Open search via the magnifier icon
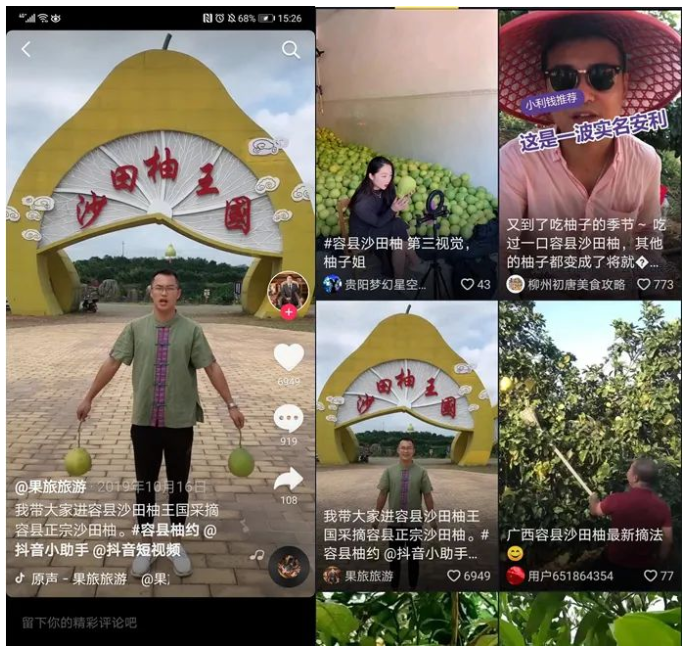The width and height of the screenshot is (686, 653). (x=290, y=49)
